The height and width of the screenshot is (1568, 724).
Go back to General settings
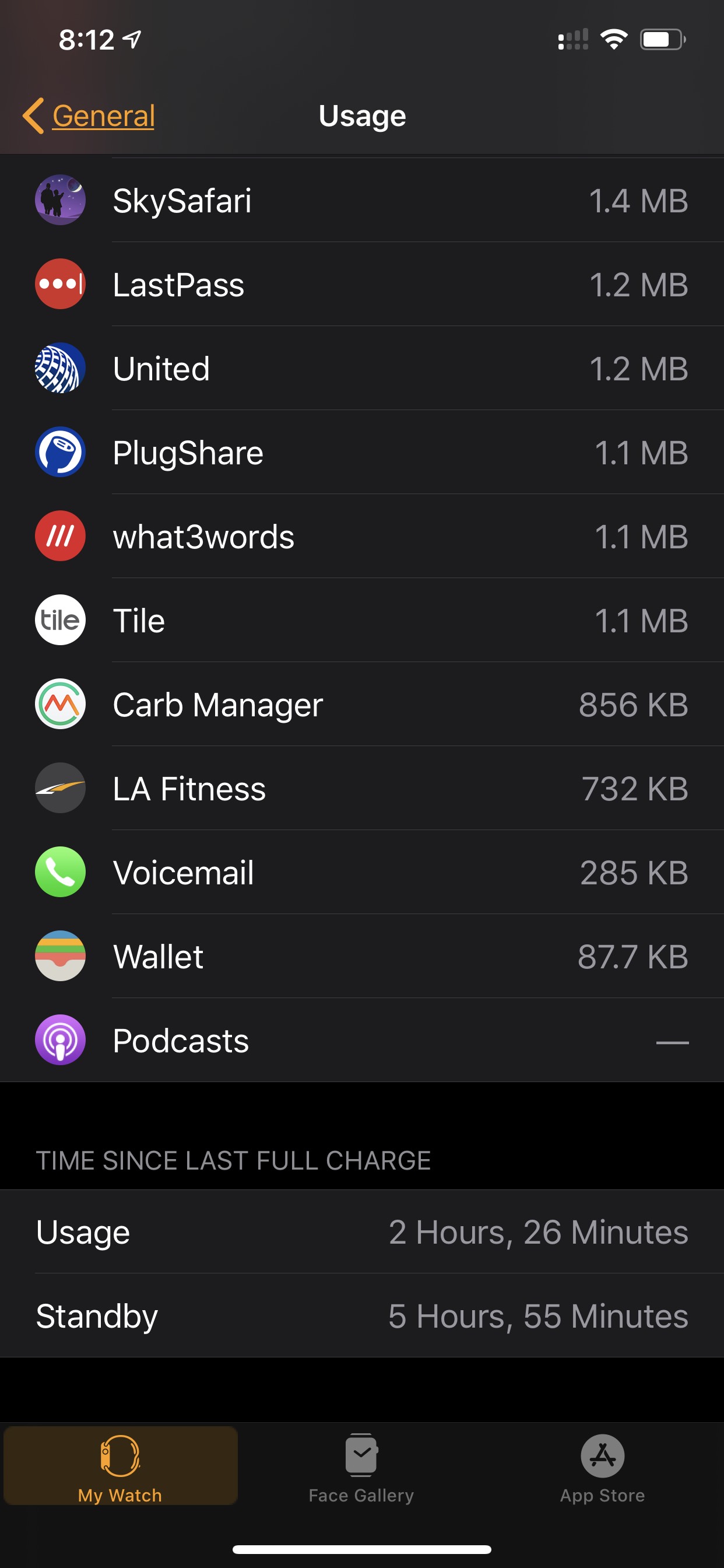(x=89, y=116)
